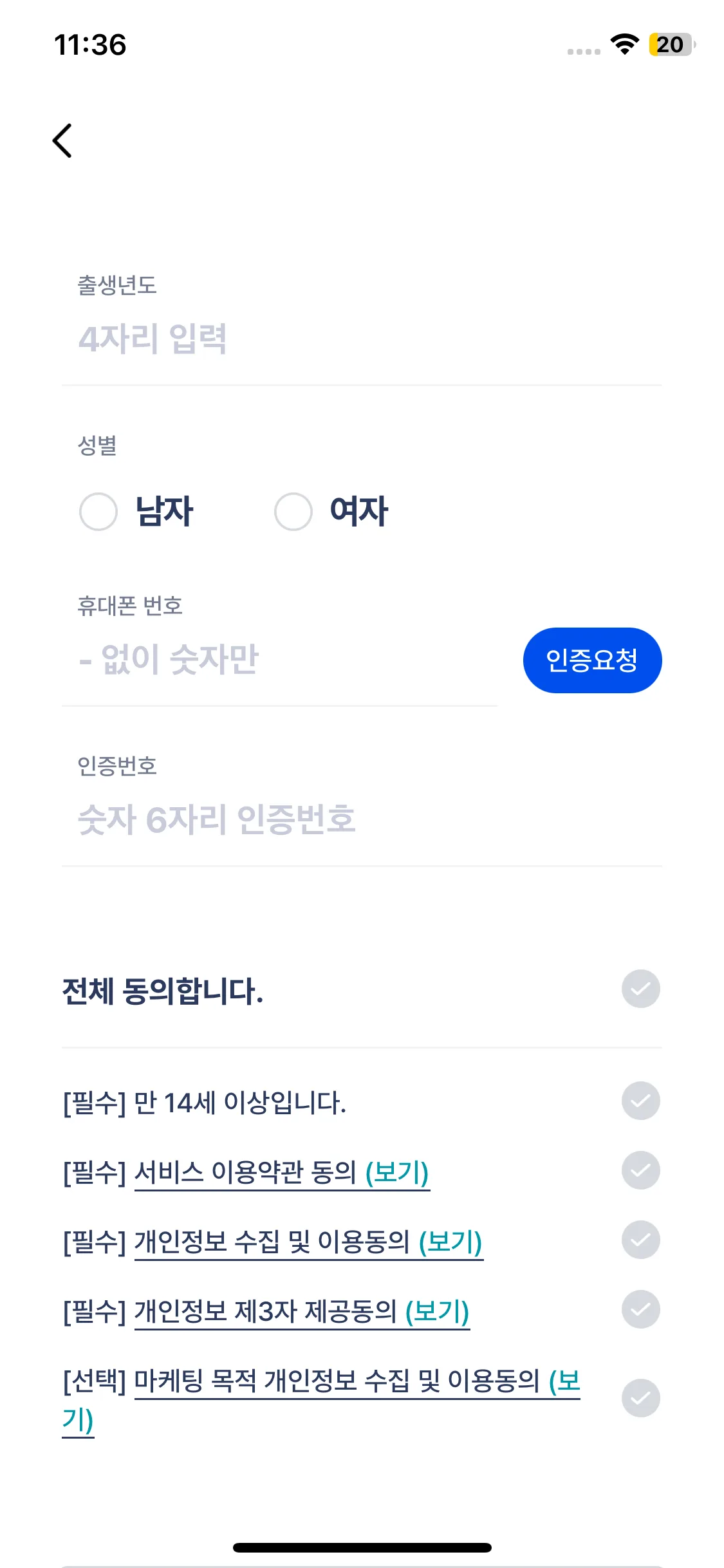Select 여자 as gender
Image resolution: width=724 pixels, height=1568 pixels.
tap(293, 512)
